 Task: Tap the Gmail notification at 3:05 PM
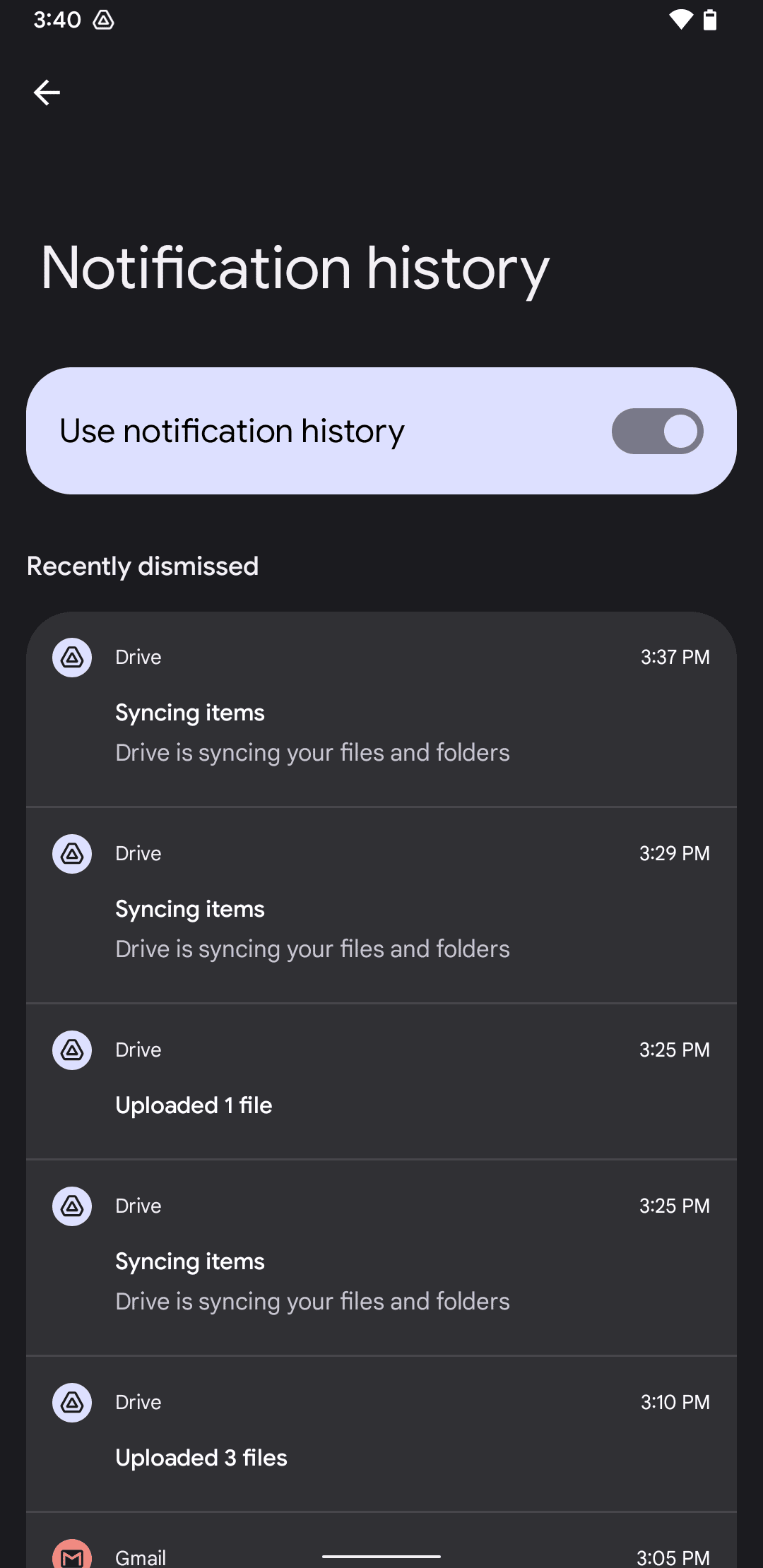pos(381,1547)
